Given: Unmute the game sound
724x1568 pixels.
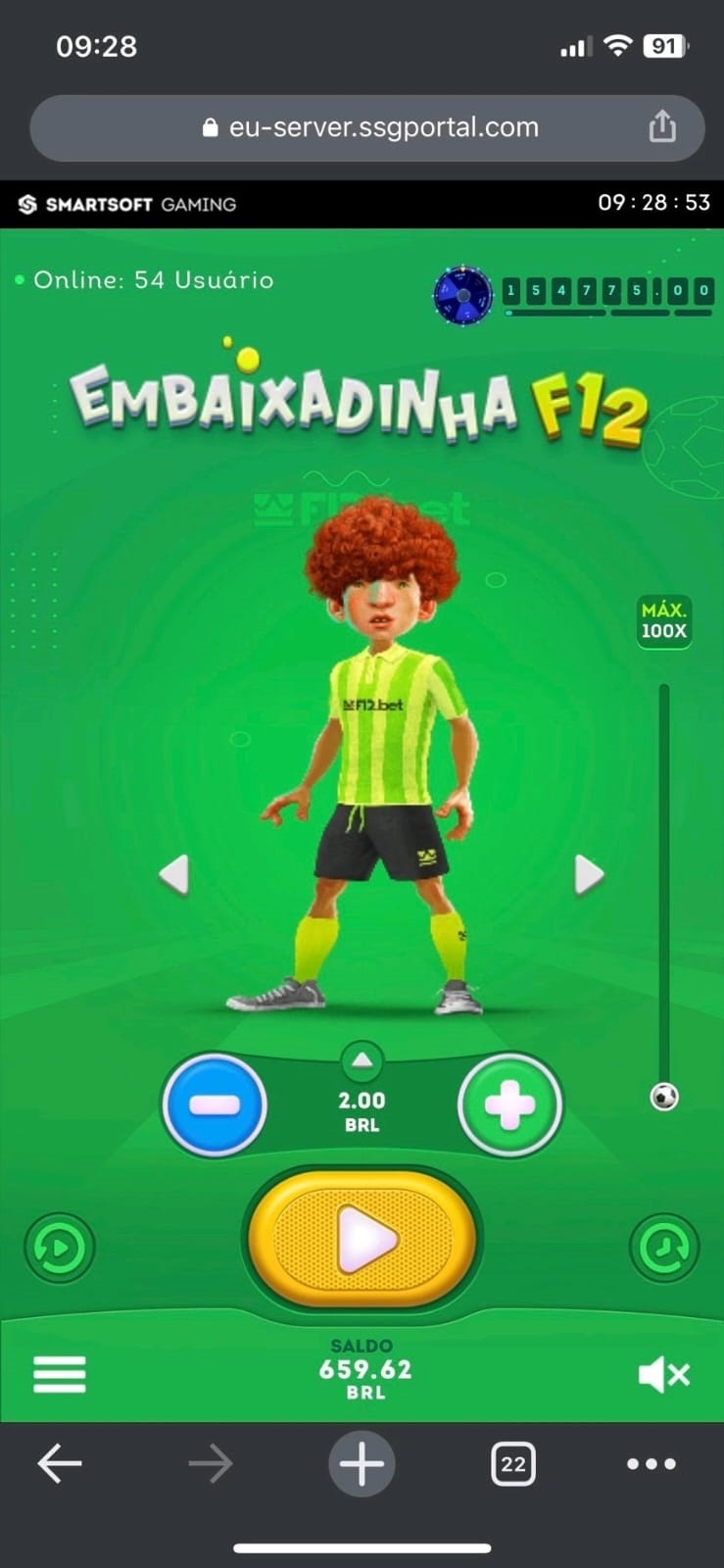Looking at the screenshot, I should coord(663,1375).
